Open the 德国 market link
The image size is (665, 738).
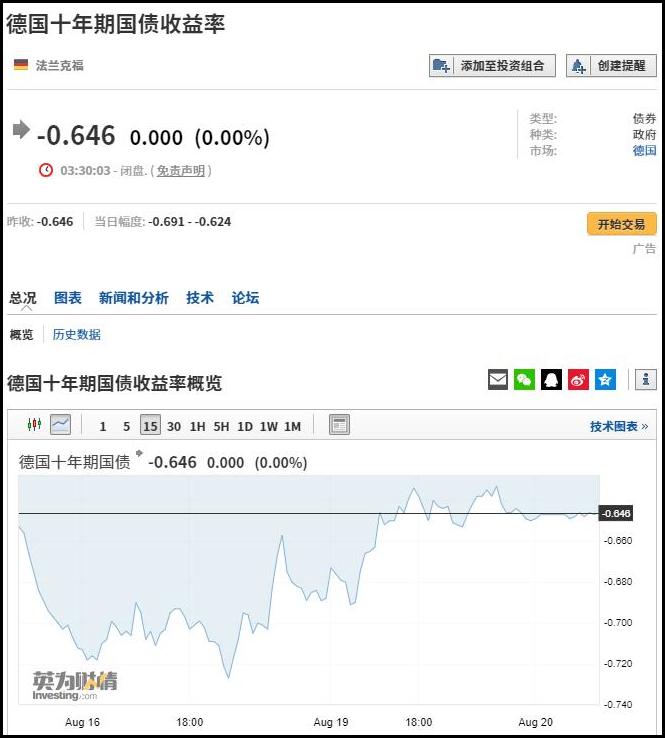click(644, 151)
